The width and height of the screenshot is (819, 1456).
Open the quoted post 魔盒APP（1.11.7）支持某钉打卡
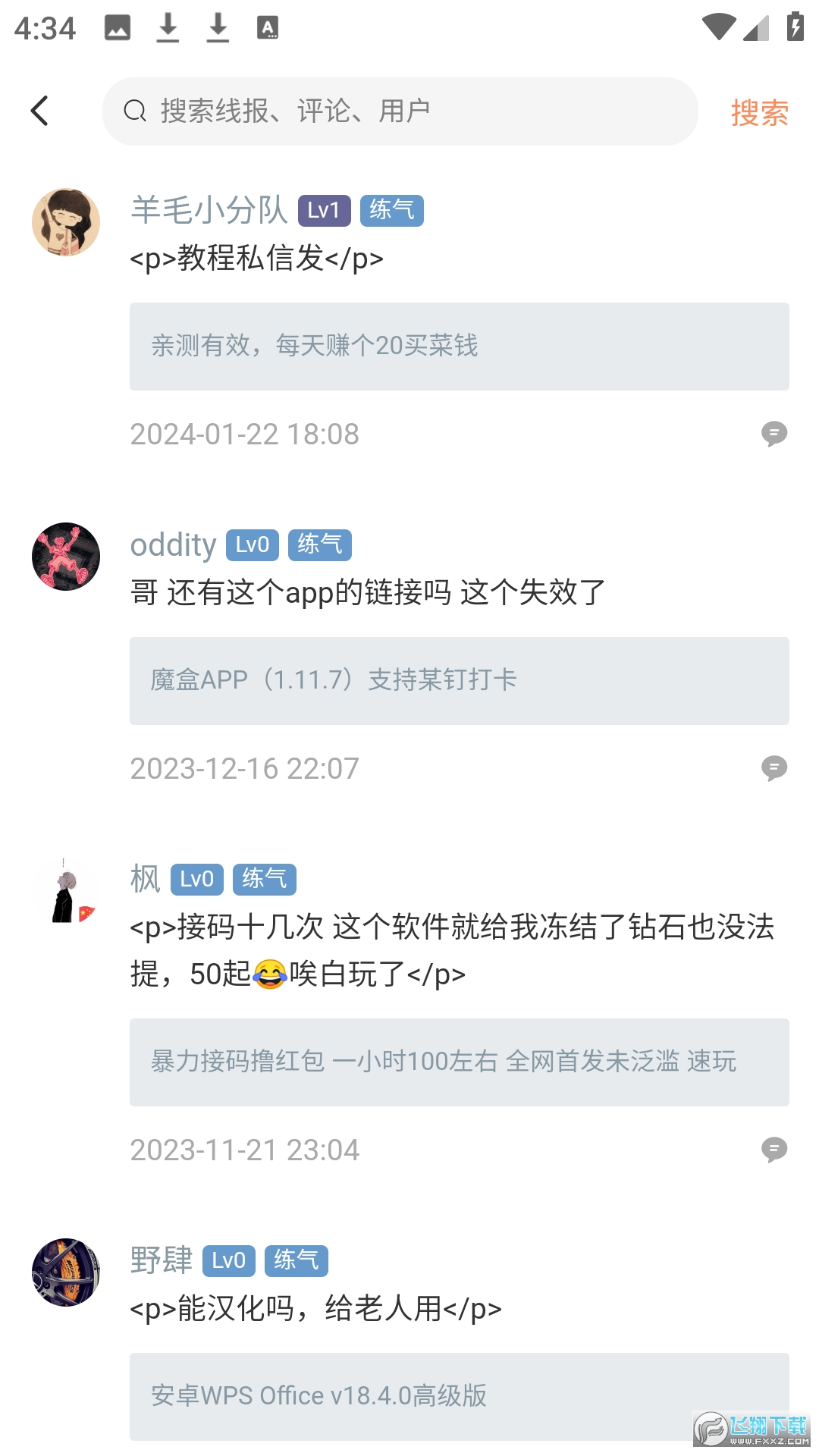pos(459,680)
